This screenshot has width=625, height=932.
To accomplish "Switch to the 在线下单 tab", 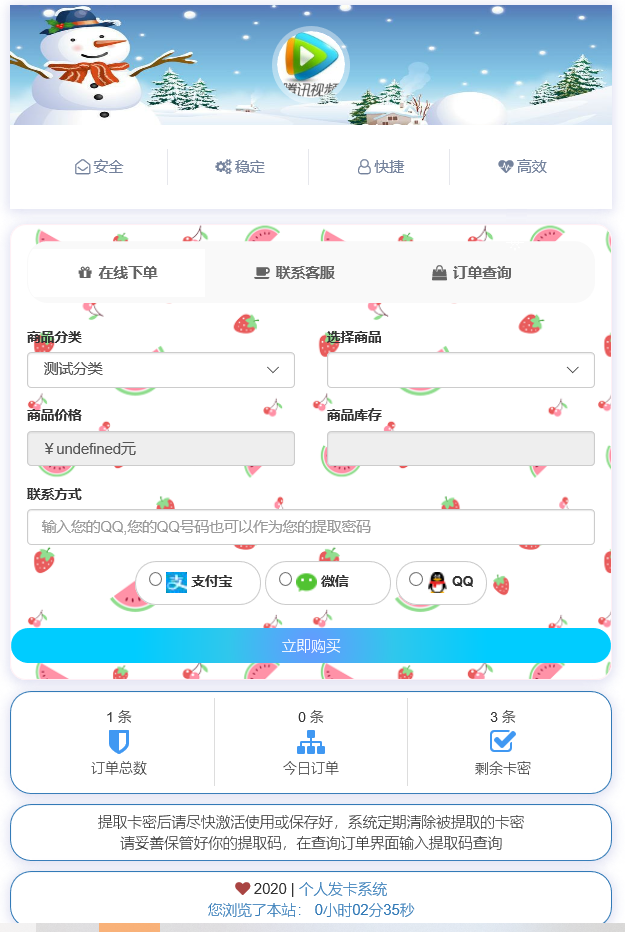I will point(118,273).
